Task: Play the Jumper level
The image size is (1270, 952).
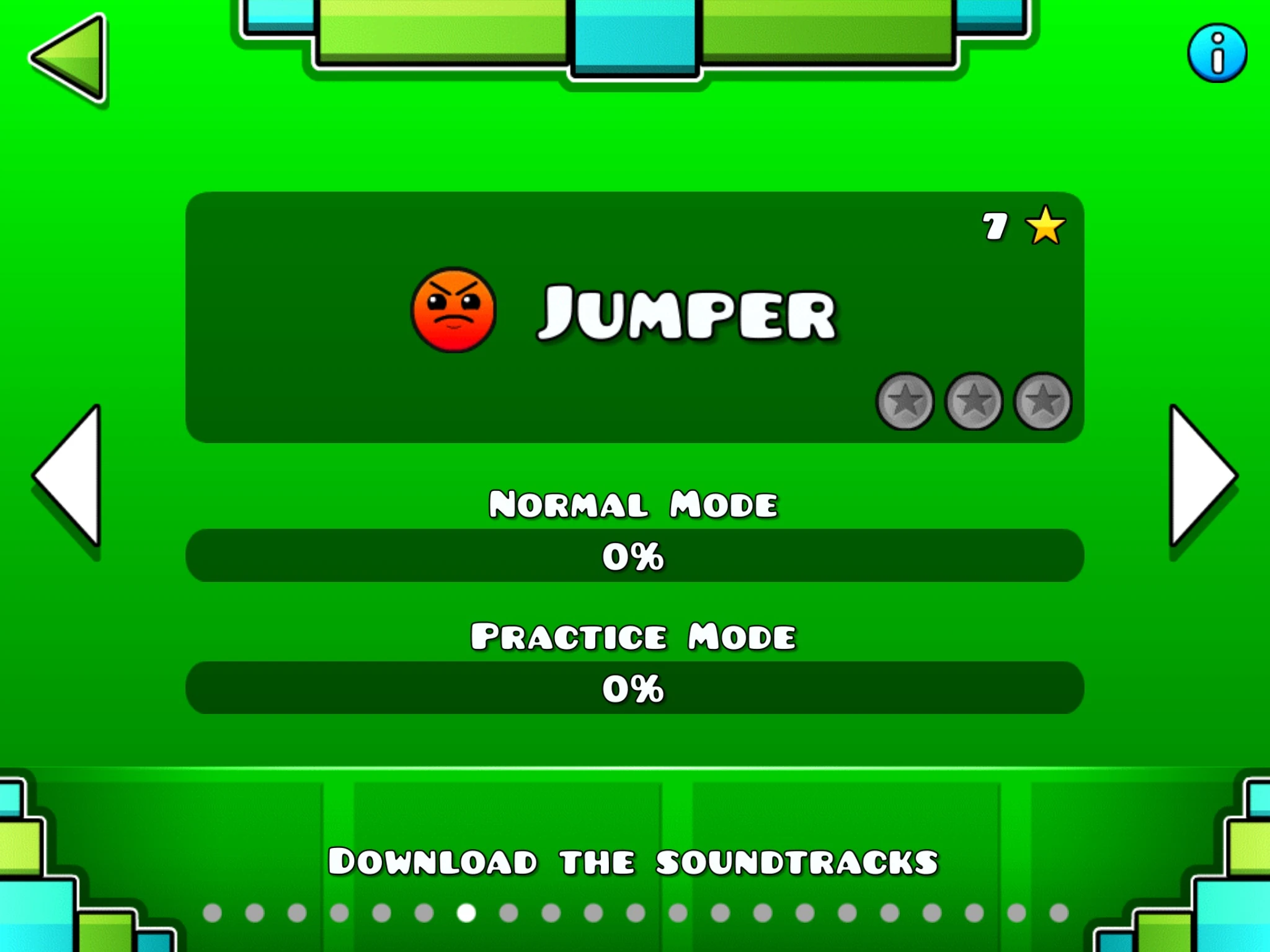Action: click(x=634, y=317)
